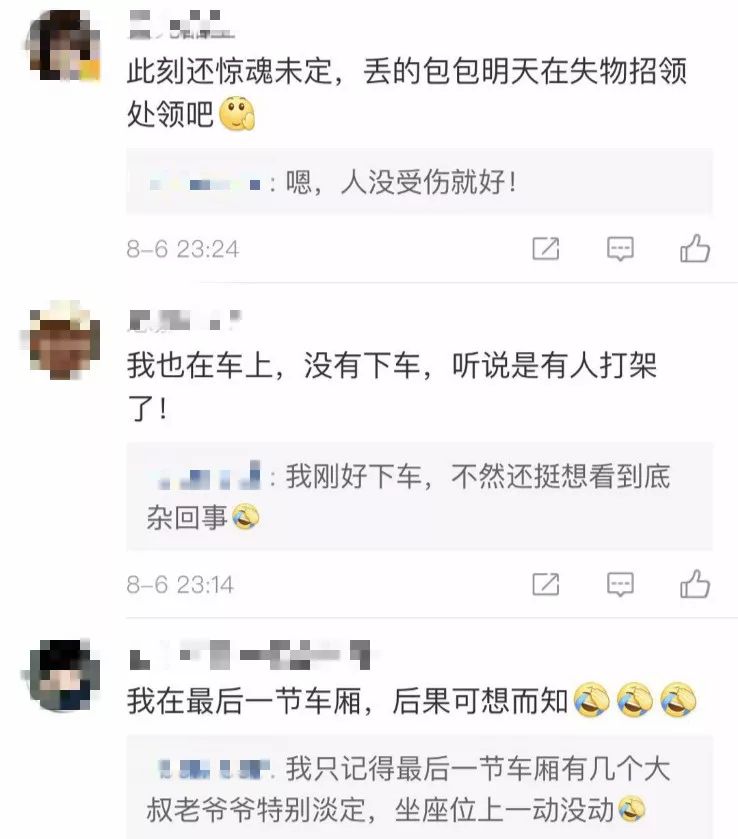The image size is (738, 839).
Task: Repost the comment posted at 8-6 23:14
Action: tap(546, 583)
